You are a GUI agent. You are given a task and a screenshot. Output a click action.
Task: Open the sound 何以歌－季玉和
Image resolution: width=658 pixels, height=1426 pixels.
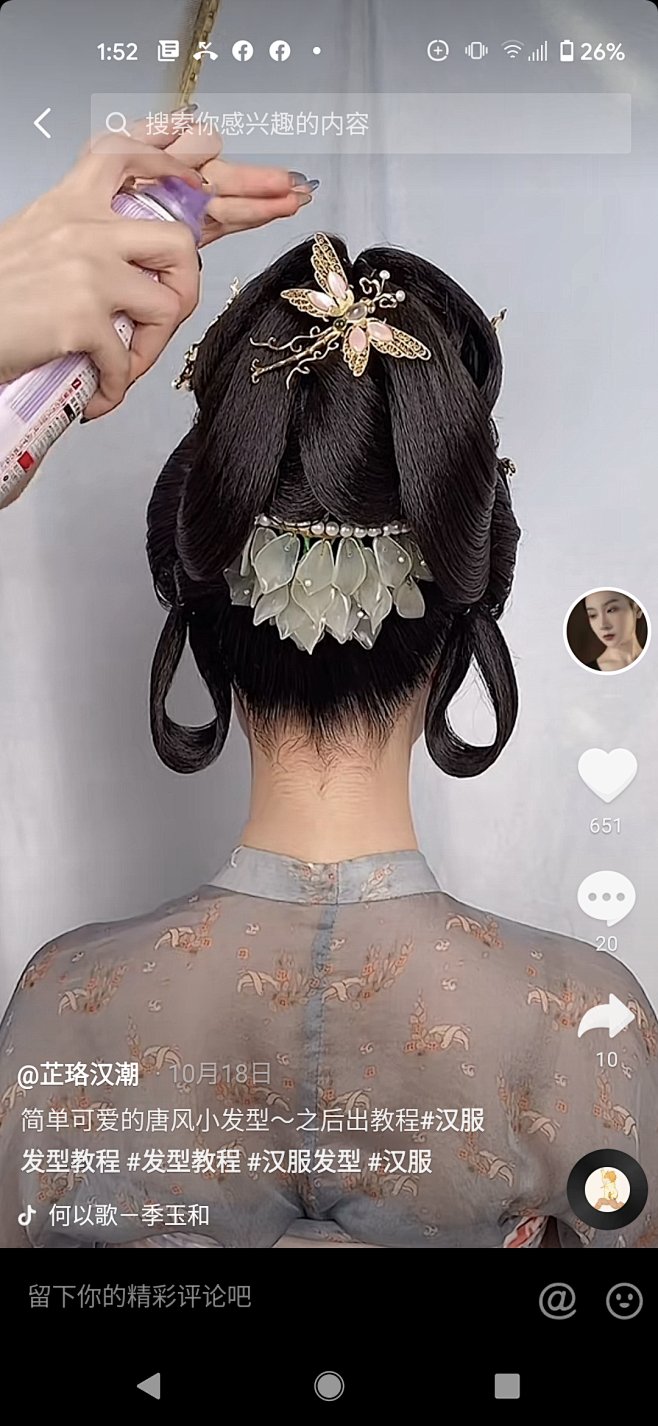[128, 1215]
